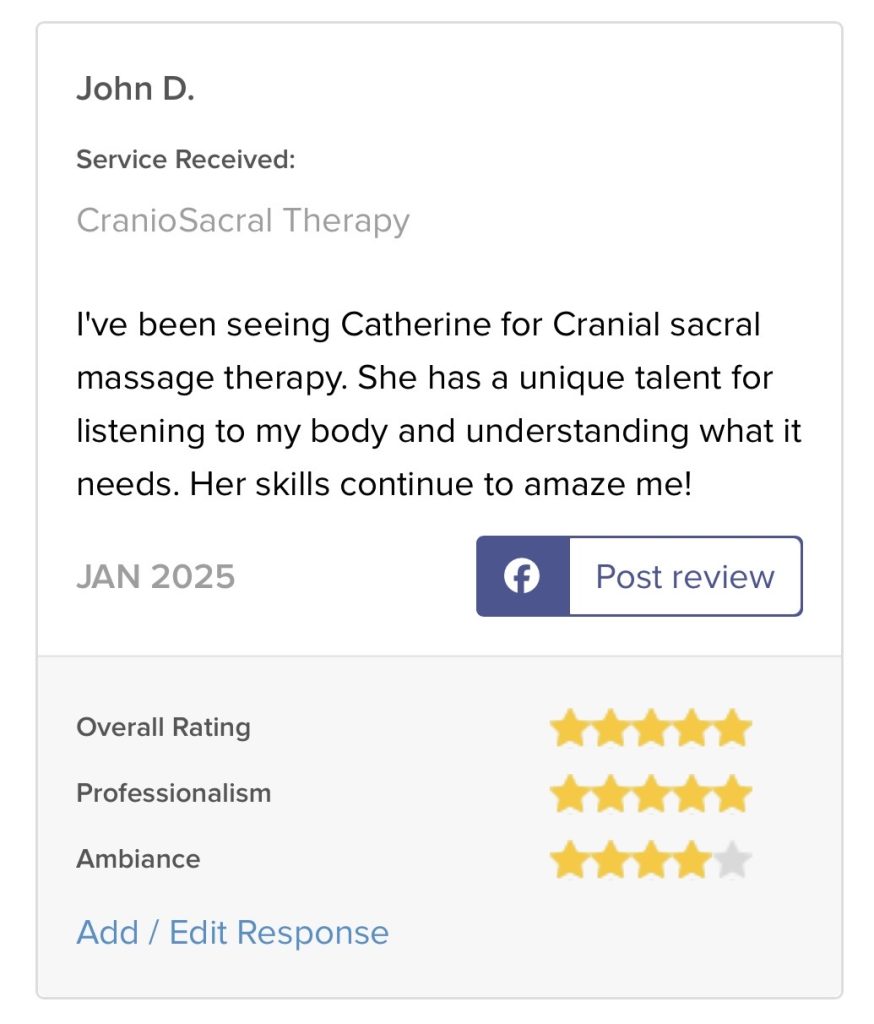This screenshot has width=874, height=1024.
Task: Open the Add / Edit Response link
Action: pyautogui.click(x=232, y=932)
